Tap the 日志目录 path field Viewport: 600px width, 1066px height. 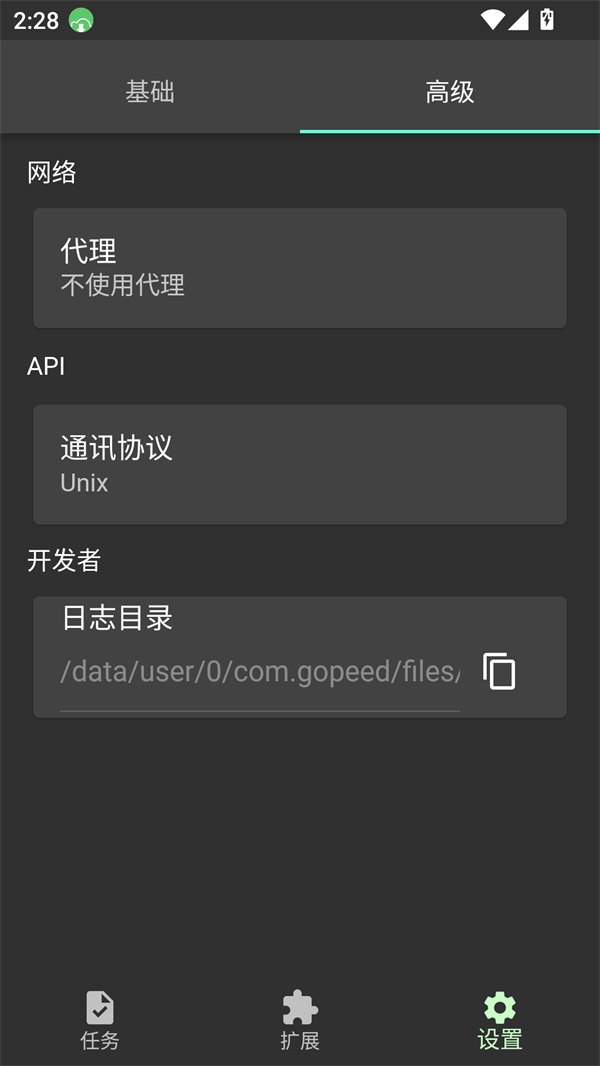point(260,672)
